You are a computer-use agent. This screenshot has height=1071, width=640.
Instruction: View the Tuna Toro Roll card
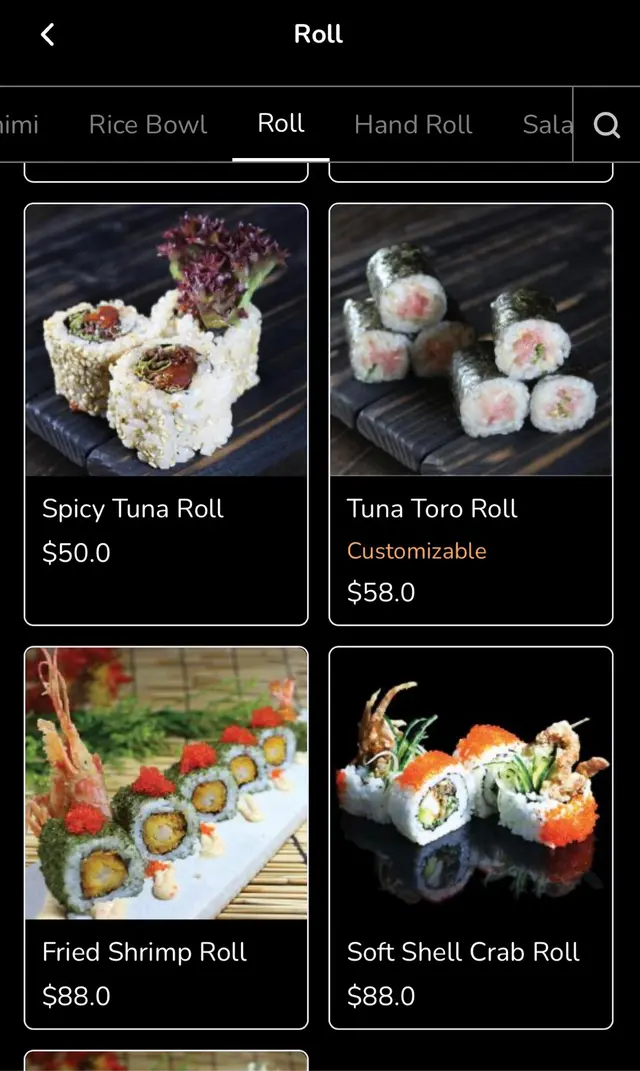click(471, 414)
